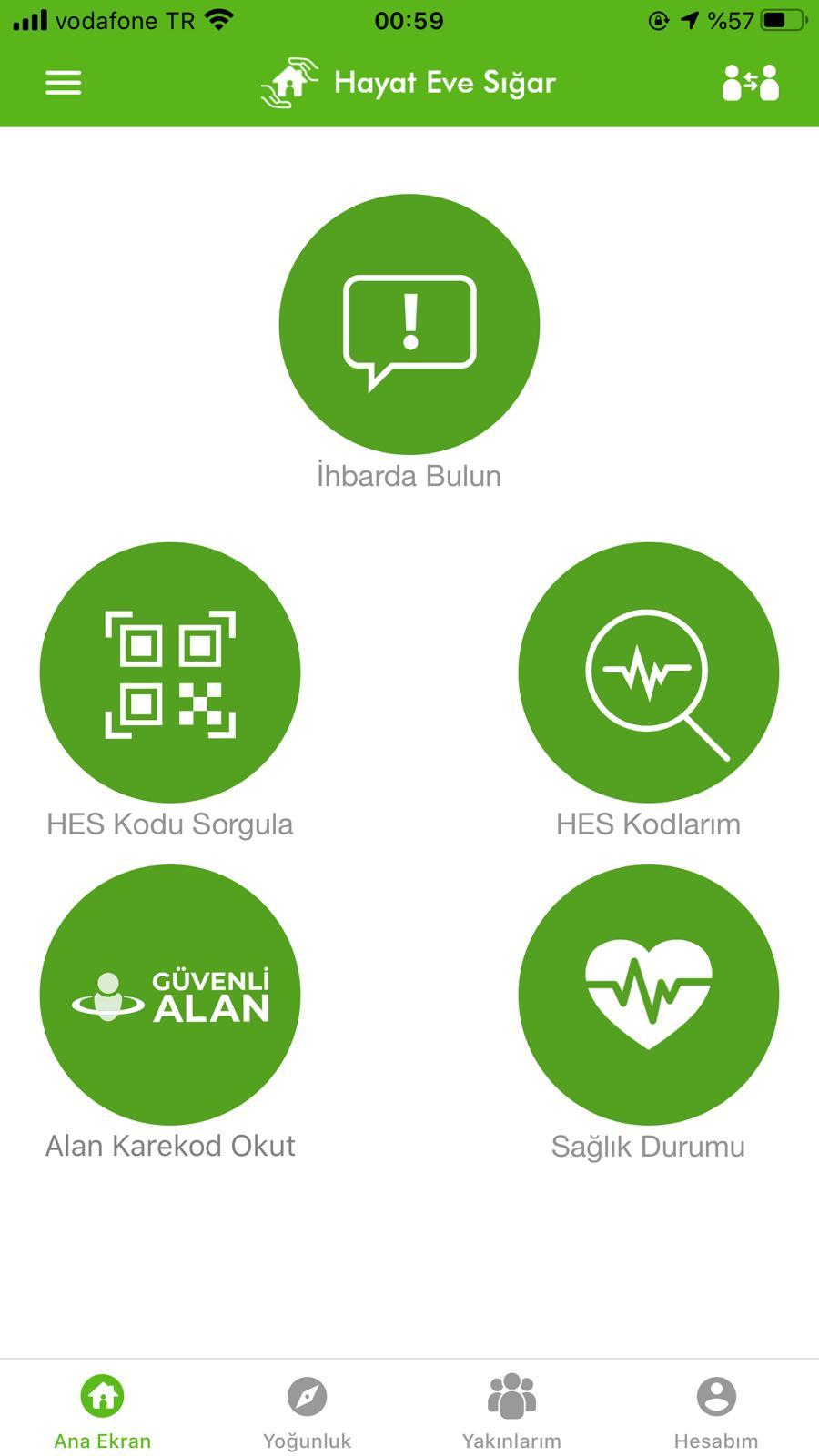
Task: Switch to the Yoğunluk tab
Action: point(307,1410)
